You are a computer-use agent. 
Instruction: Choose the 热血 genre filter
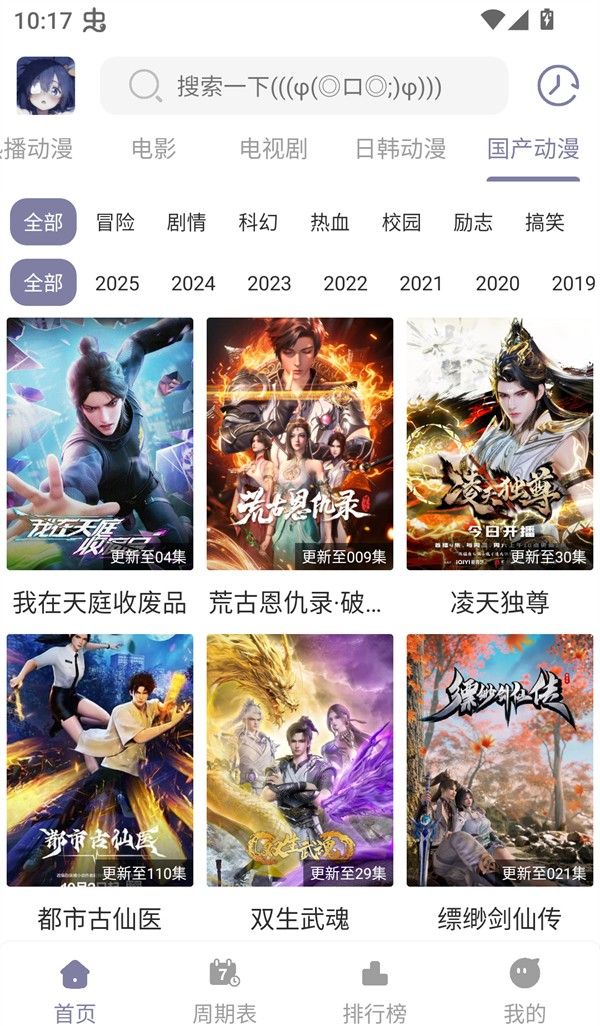(x=330, y=222)
